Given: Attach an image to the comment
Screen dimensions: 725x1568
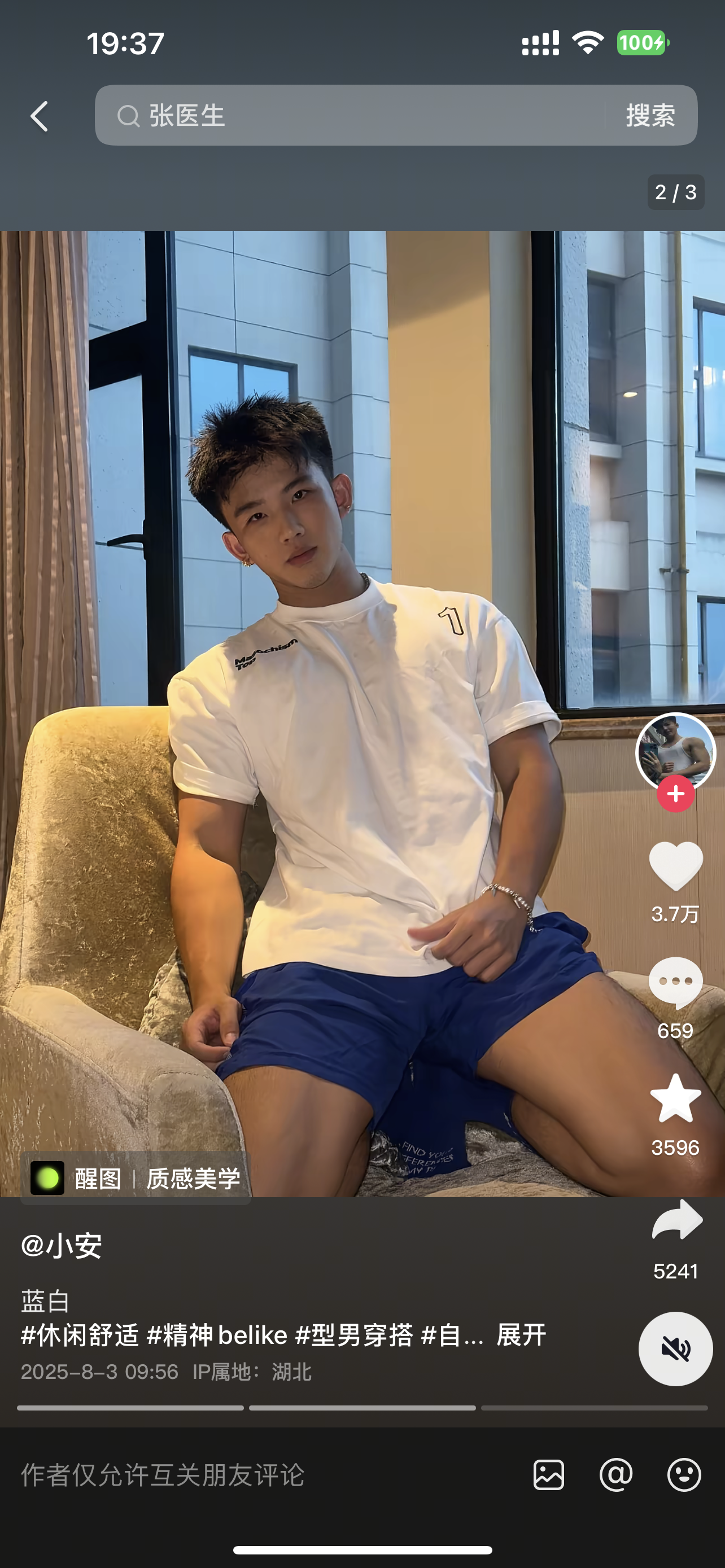Looking at the screenshot, I should pos(548,1475).
